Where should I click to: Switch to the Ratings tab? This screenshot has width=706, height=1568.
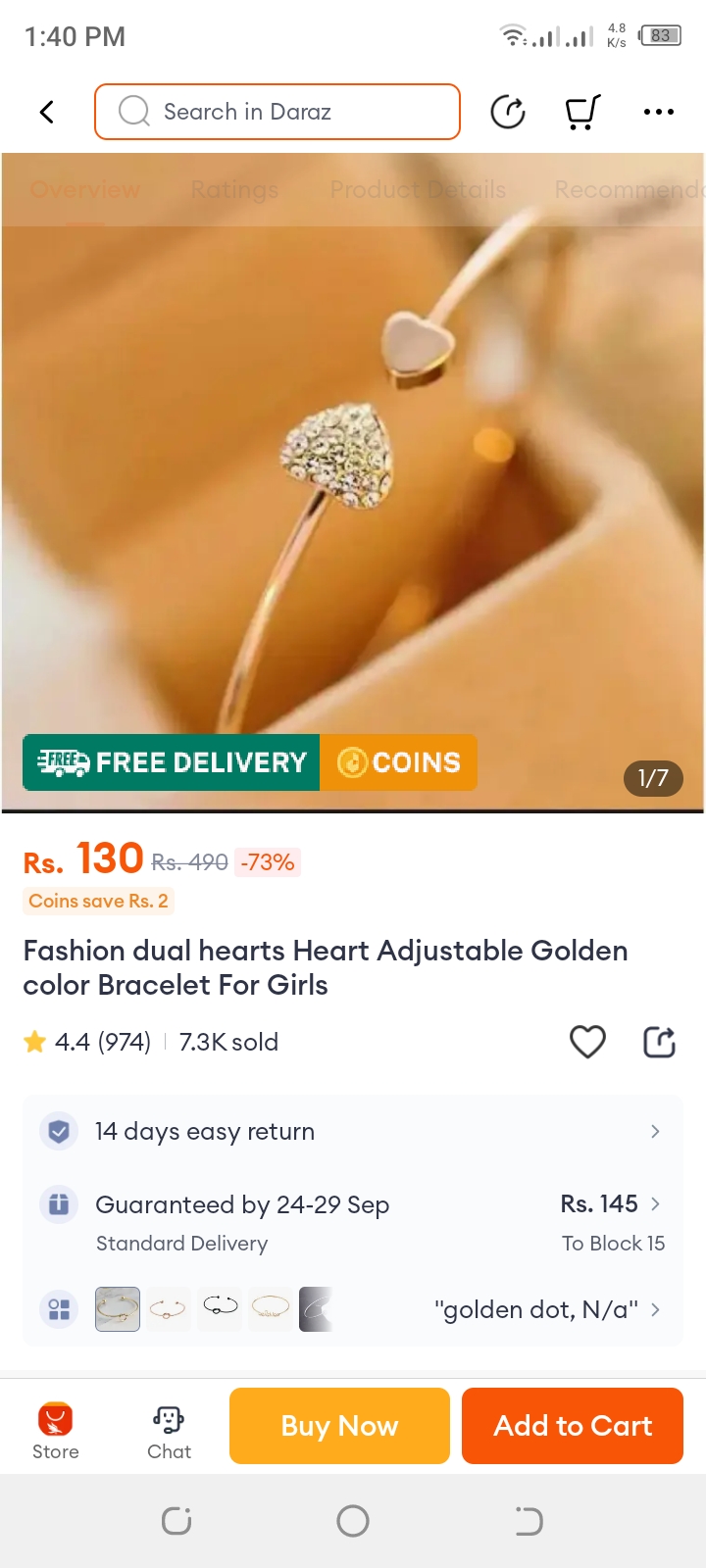[234, 190]
